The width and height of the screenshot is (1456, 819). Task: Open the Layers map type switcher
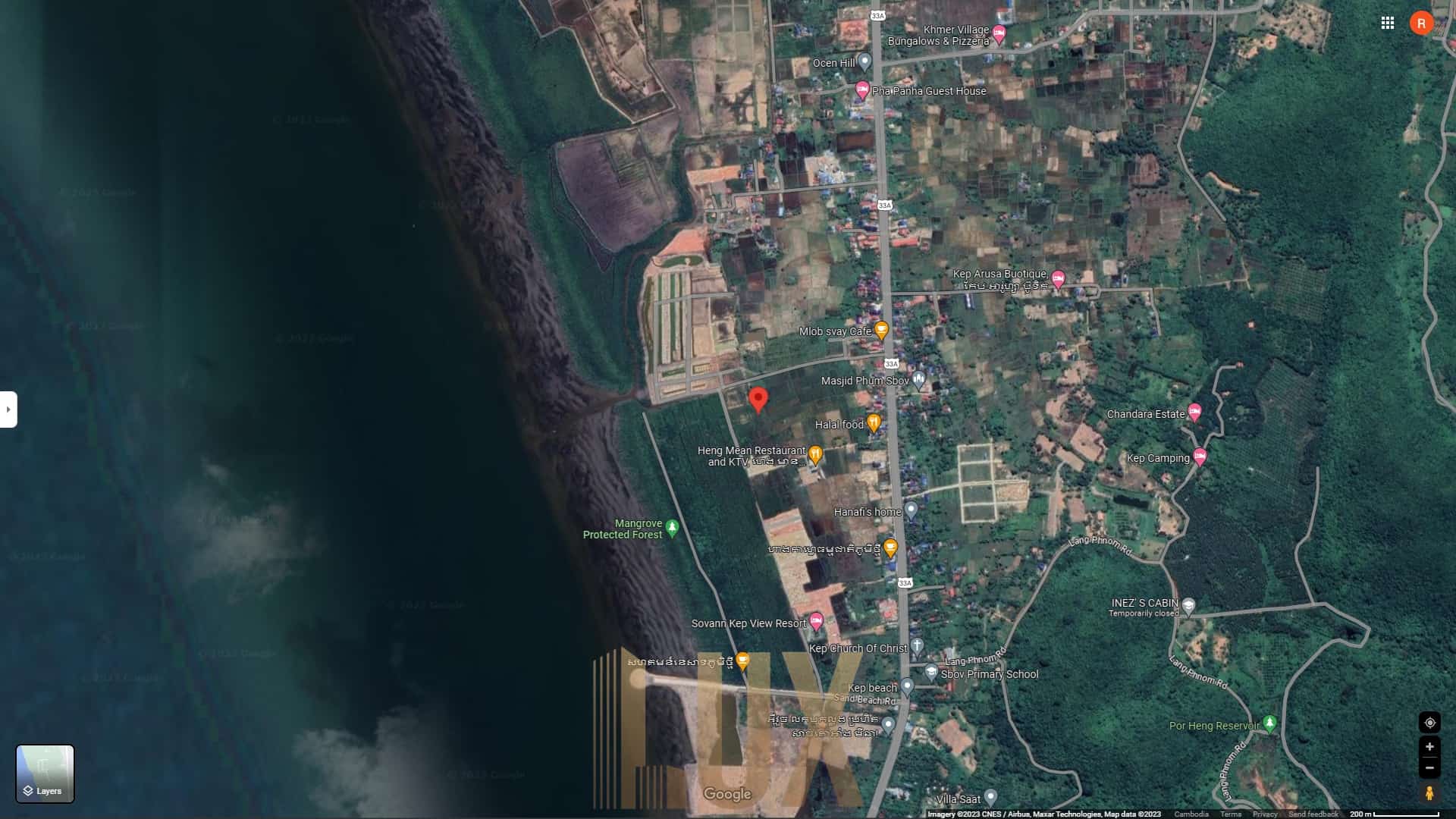[x=45, y=773]
